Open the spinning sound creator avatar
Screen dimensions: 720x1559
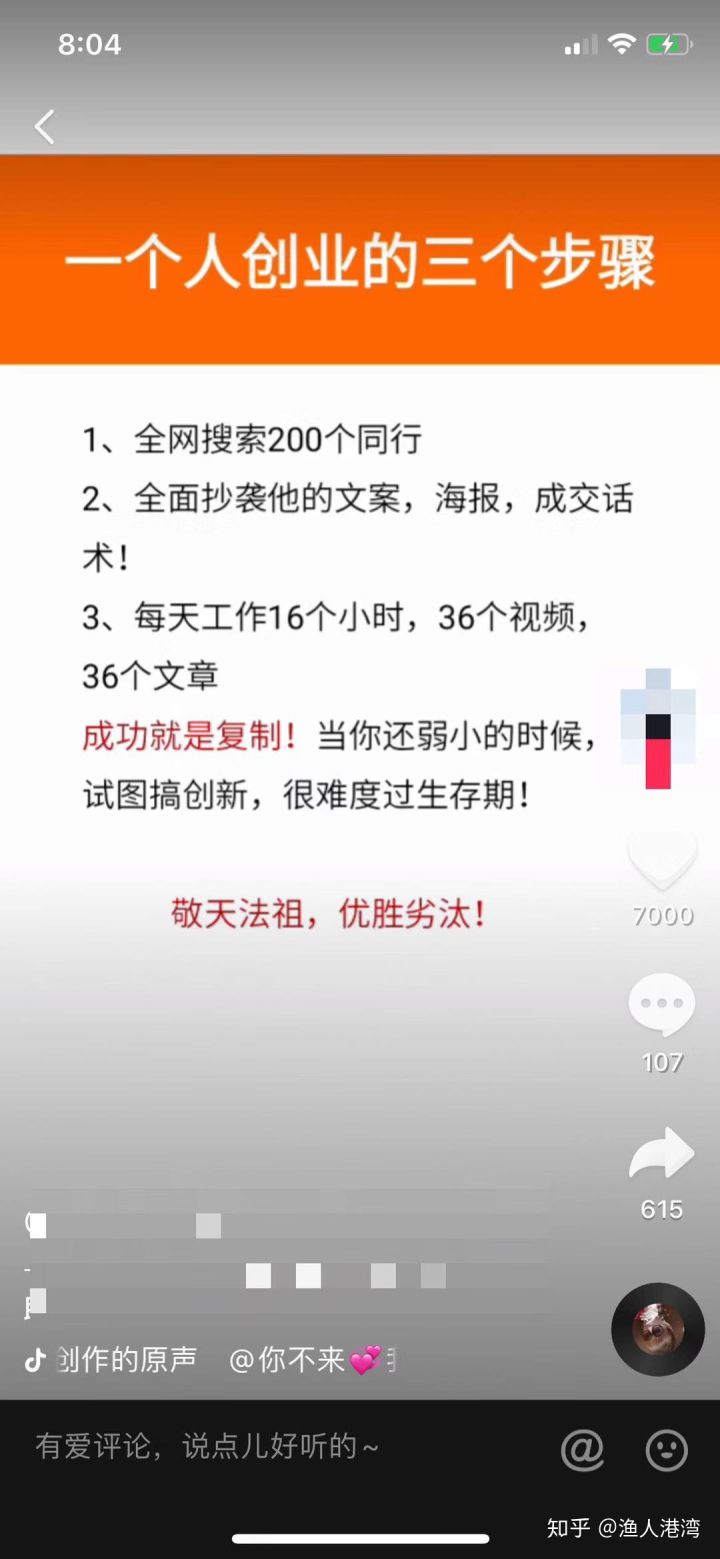pyautogui.click(x=657, y=1328)
